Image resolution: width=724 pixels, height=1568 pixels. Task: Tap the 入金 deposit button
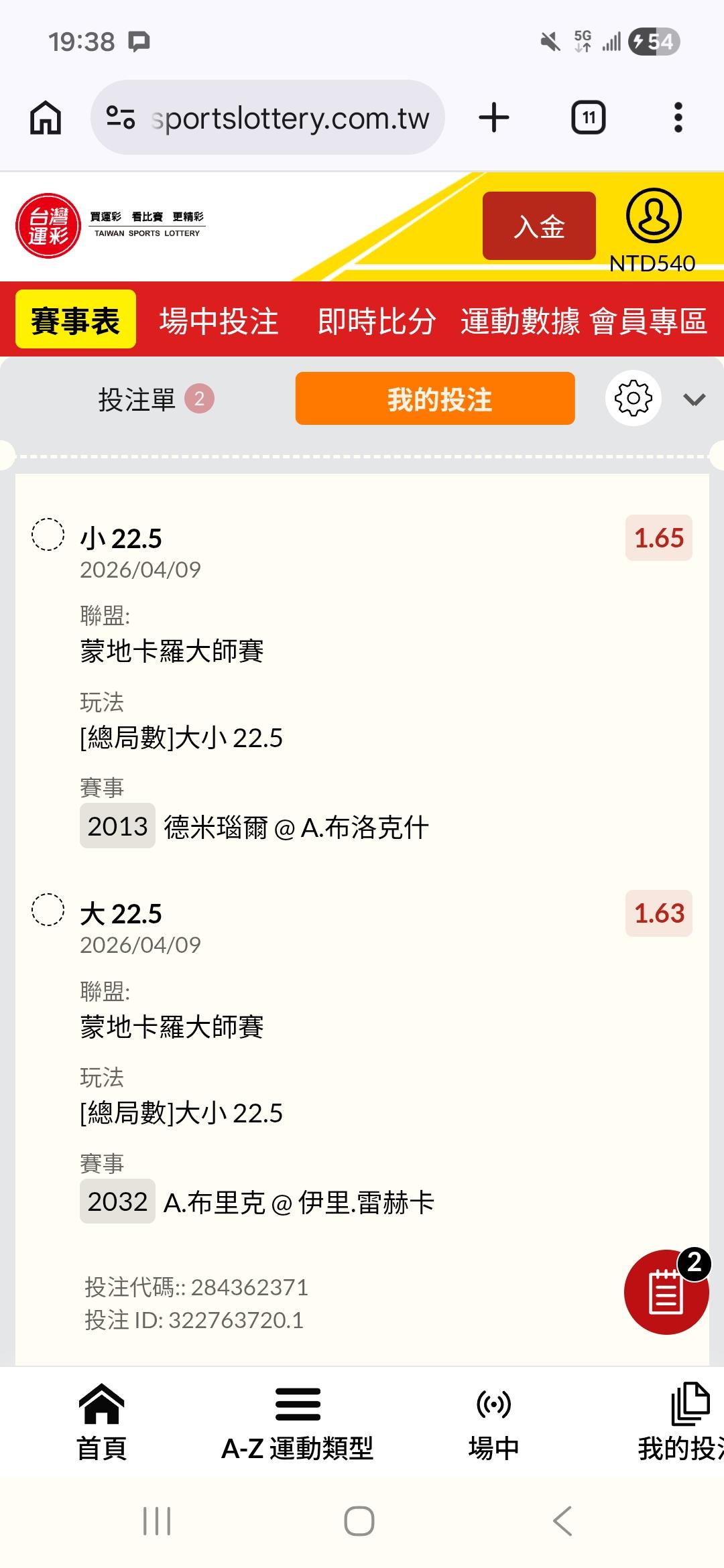click(539, 226)
